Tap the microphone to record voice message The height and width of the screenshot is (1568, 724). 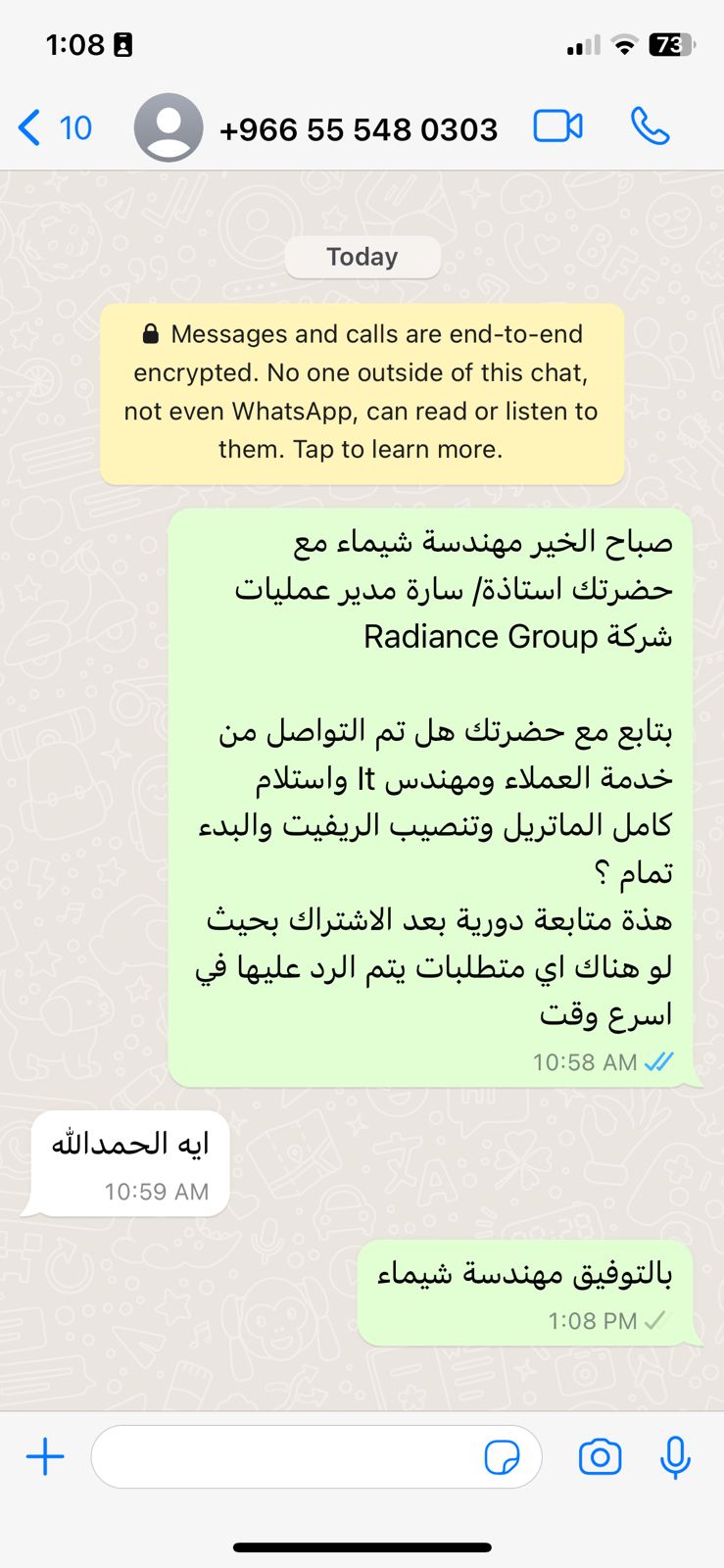click(675, 1457)
